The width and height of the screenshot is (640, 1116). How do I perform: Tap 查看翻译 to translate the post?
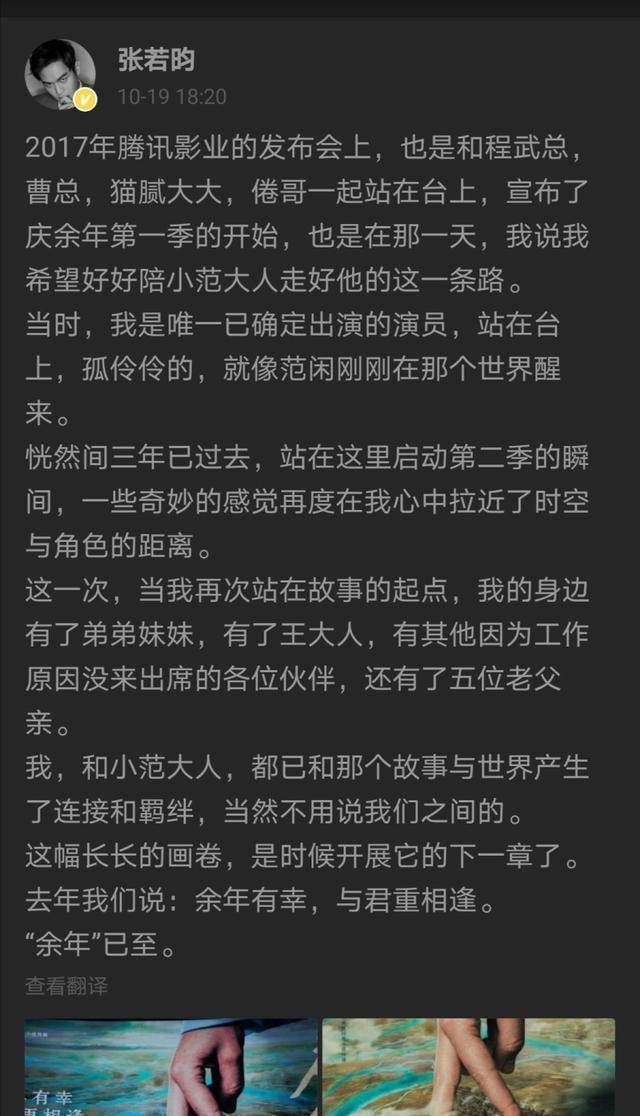[x=66, y=986]
